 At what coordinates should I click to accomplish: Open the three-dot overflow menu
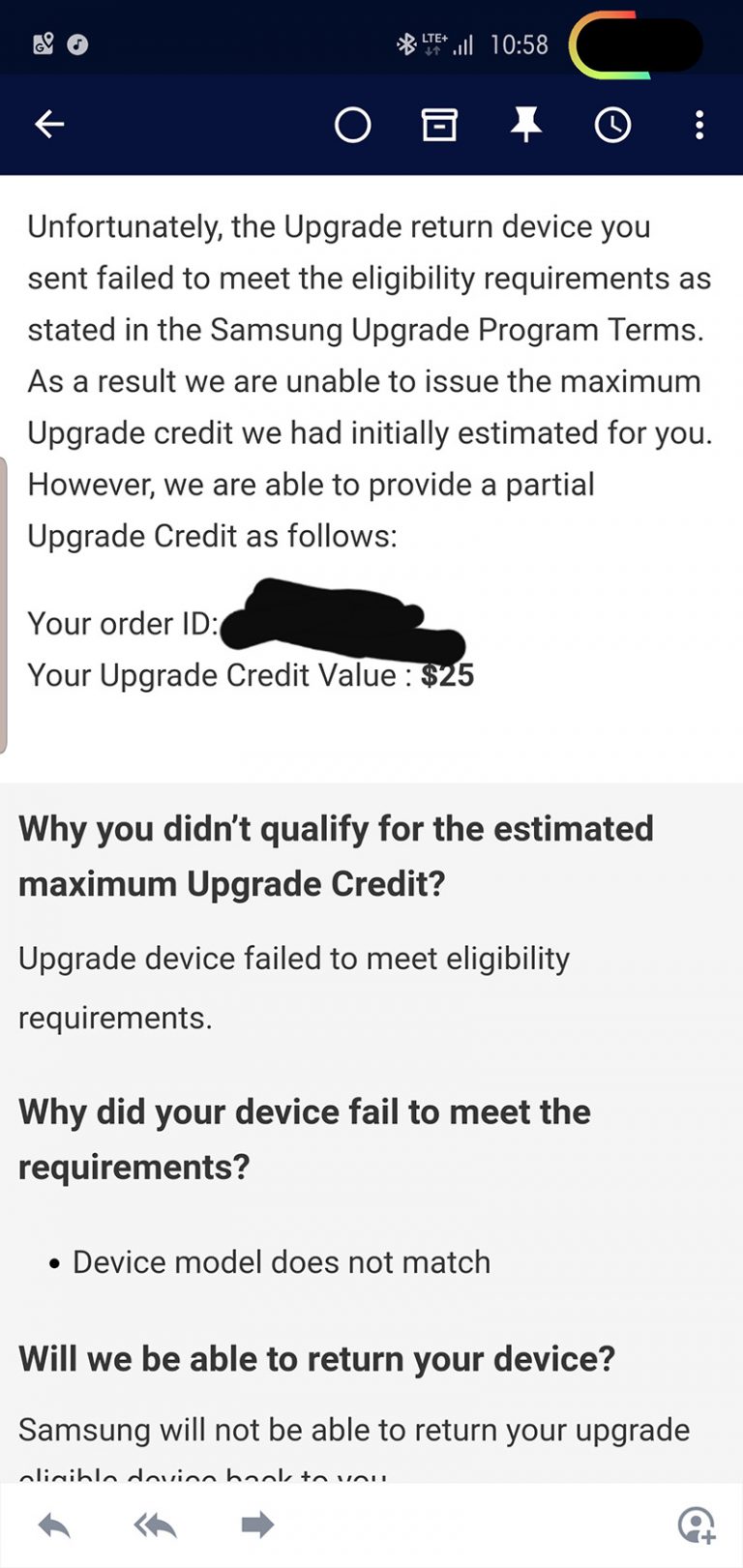coord(699,125)
